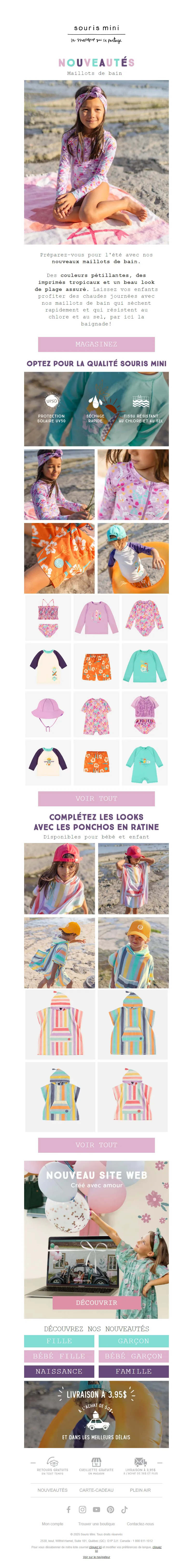Select the FILLE category
This screenshot has height=1568, width=193.
[59, 1340]
